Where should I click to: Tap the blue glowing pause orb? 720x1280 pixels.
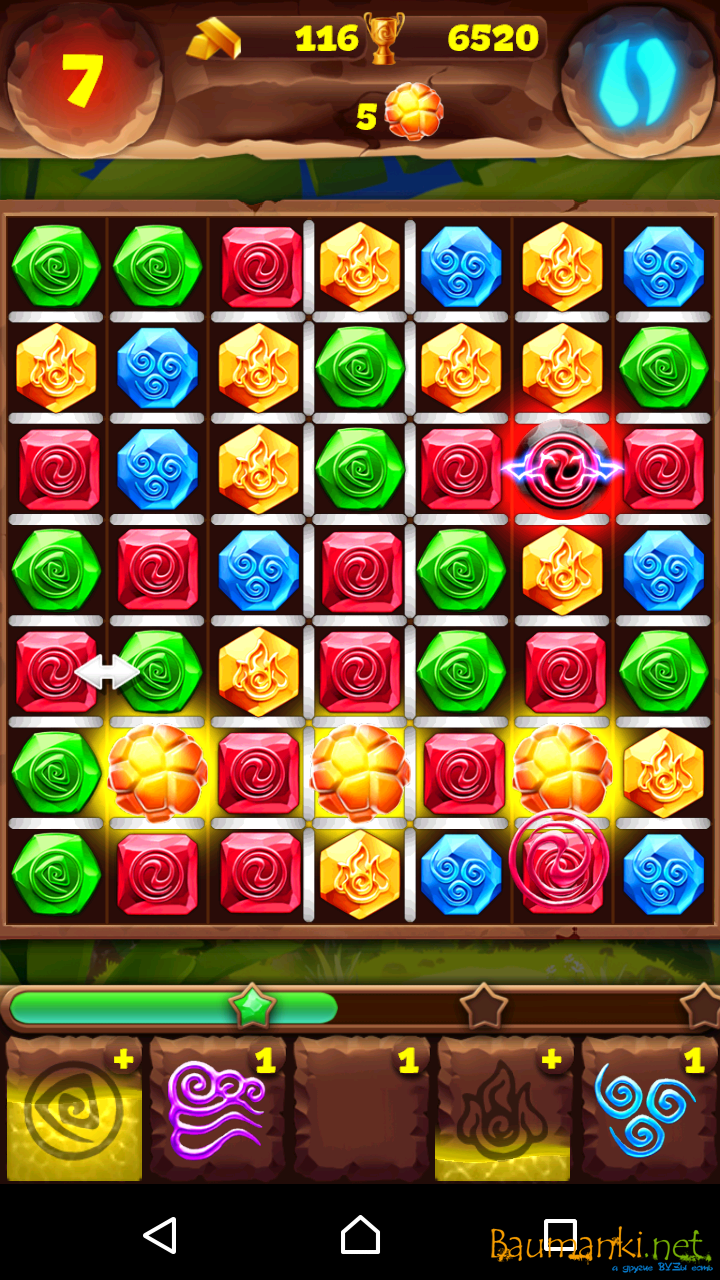tap(637, 78)
